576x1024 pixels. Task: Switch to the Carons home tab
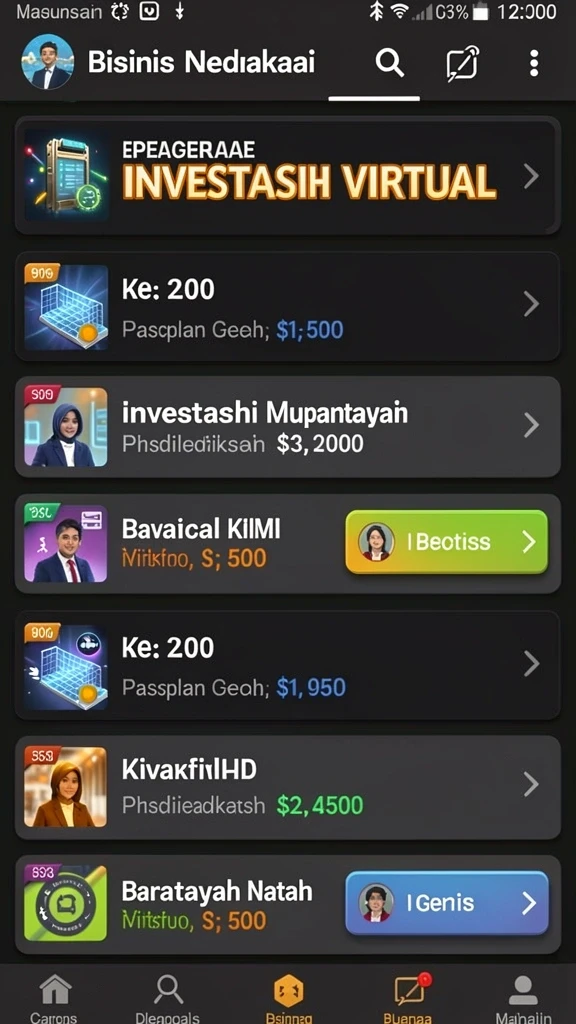55,997
